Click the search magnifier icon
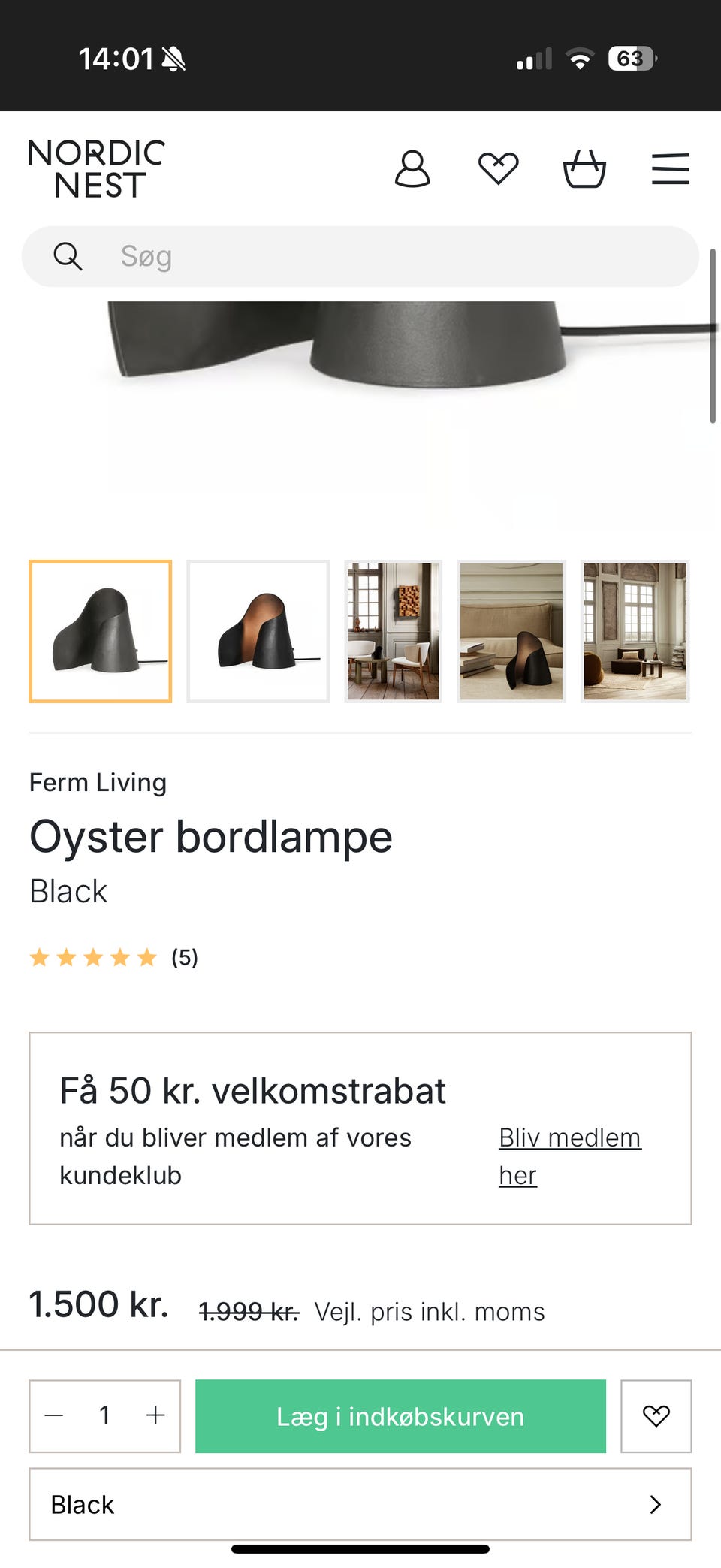721x1568 pixels. [68, 256]
